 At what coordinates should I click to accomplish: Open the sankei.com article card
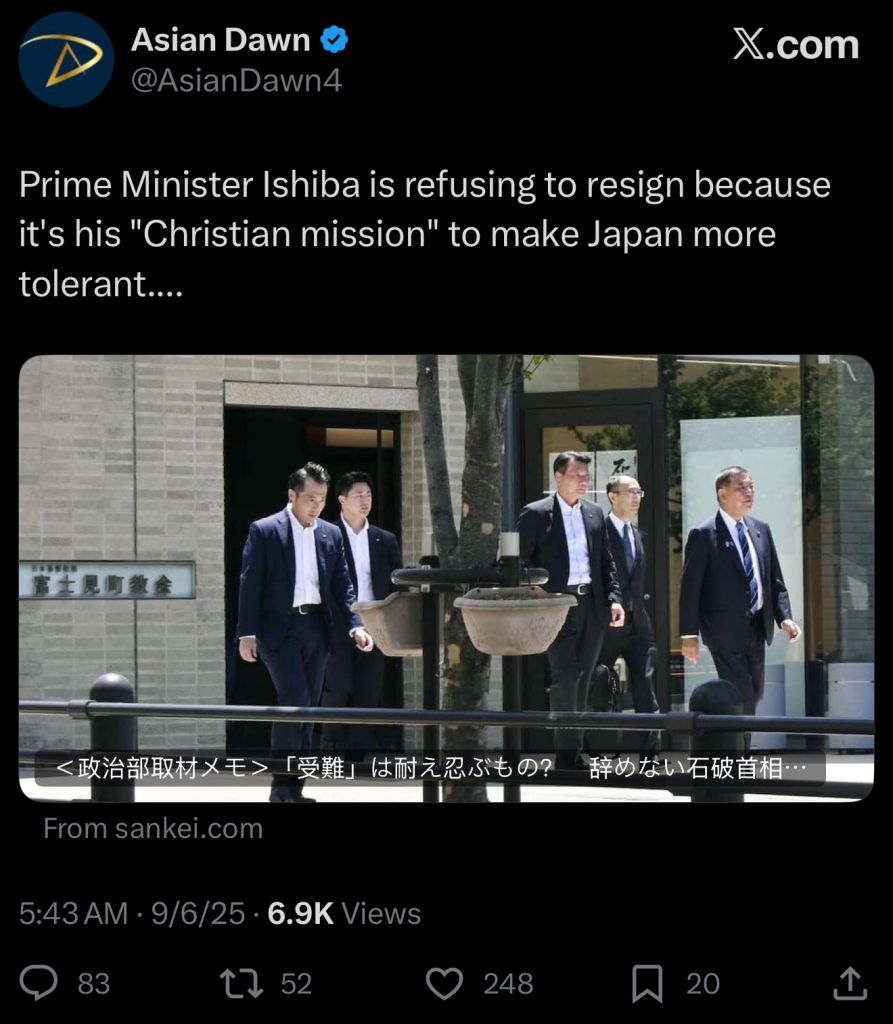[x=446, y=577]
